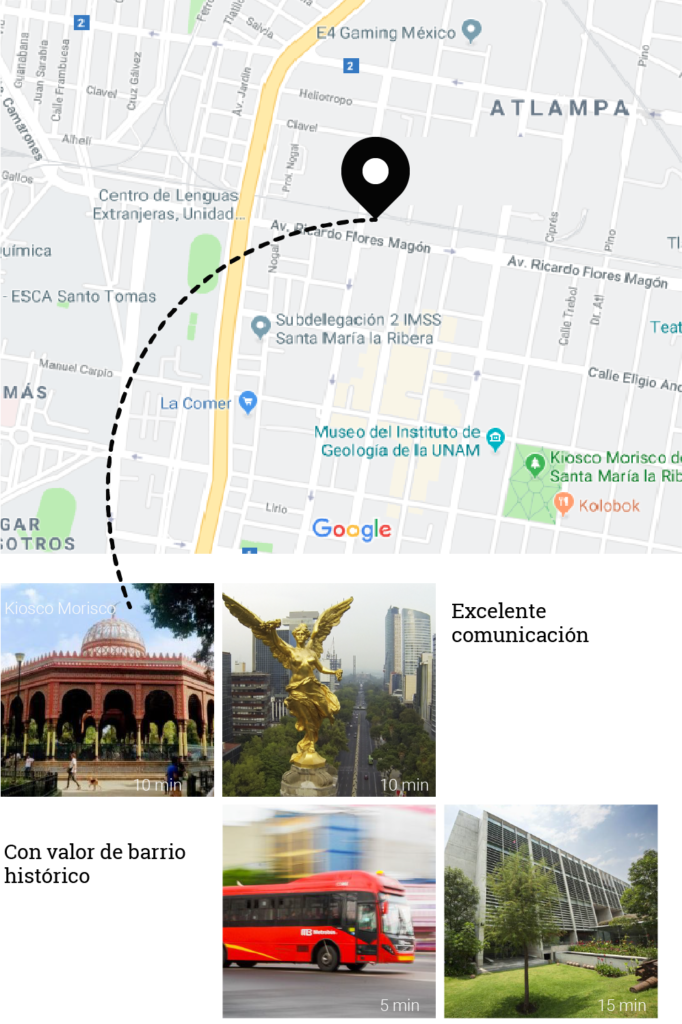Select the La Comer shopping marker
The image size is (682, 1024).
[x=248, y=402]
